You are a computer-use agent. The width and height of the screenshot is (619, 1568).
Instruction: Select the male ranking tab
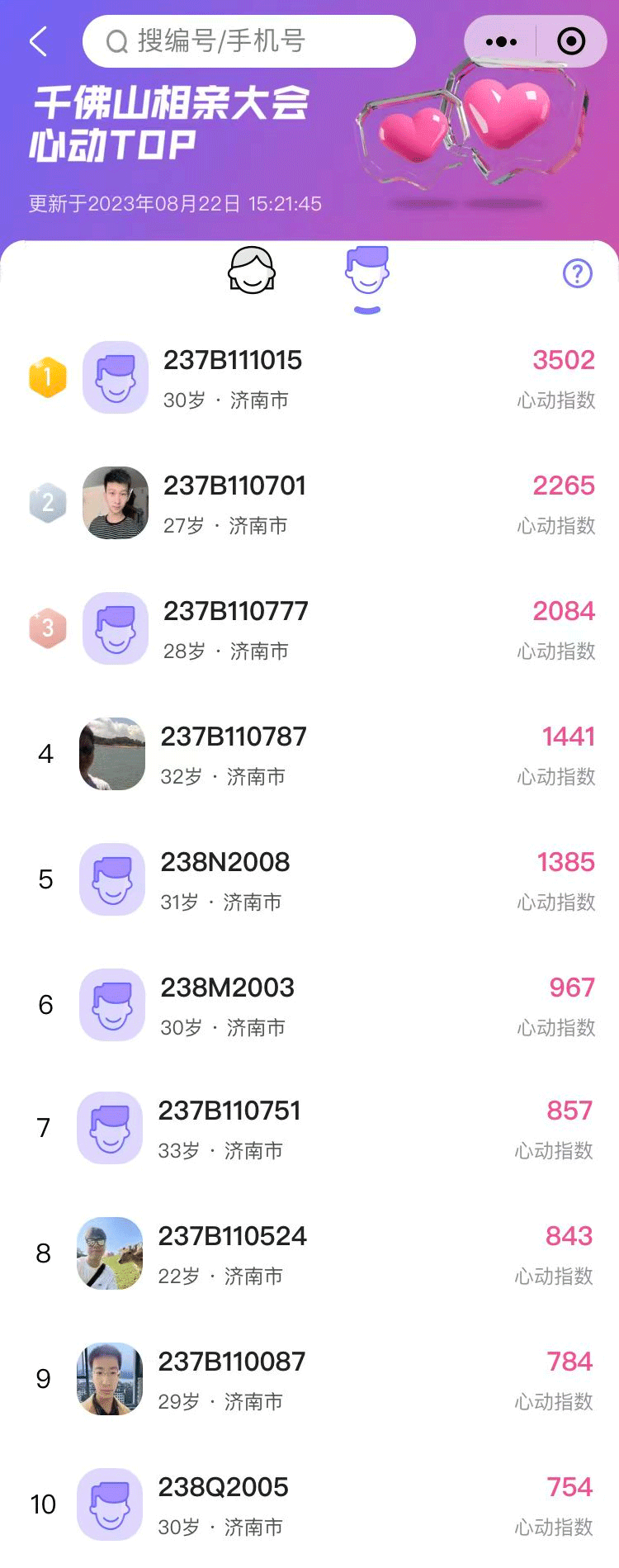pos(367,271)
